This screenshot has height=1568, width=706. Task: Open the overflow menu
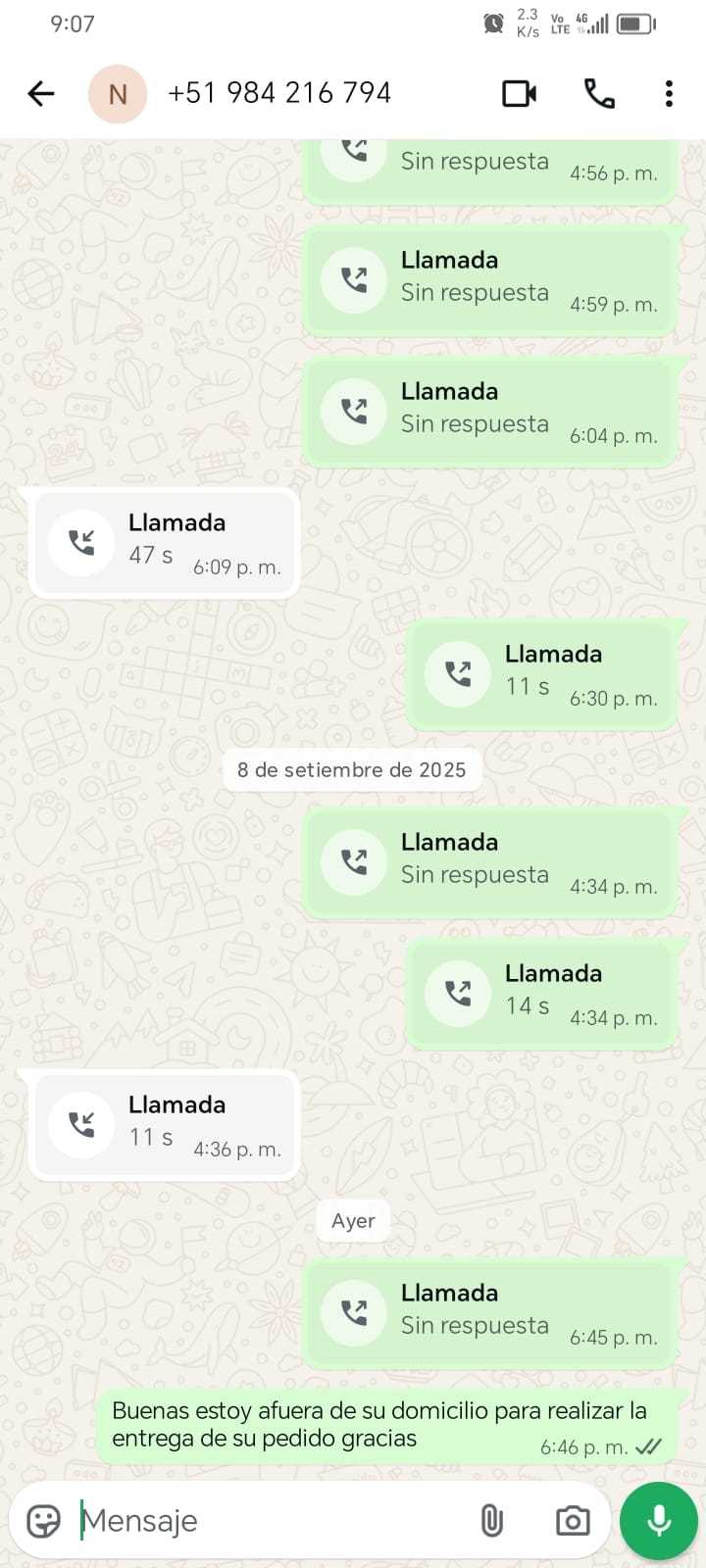pos(669,94)
